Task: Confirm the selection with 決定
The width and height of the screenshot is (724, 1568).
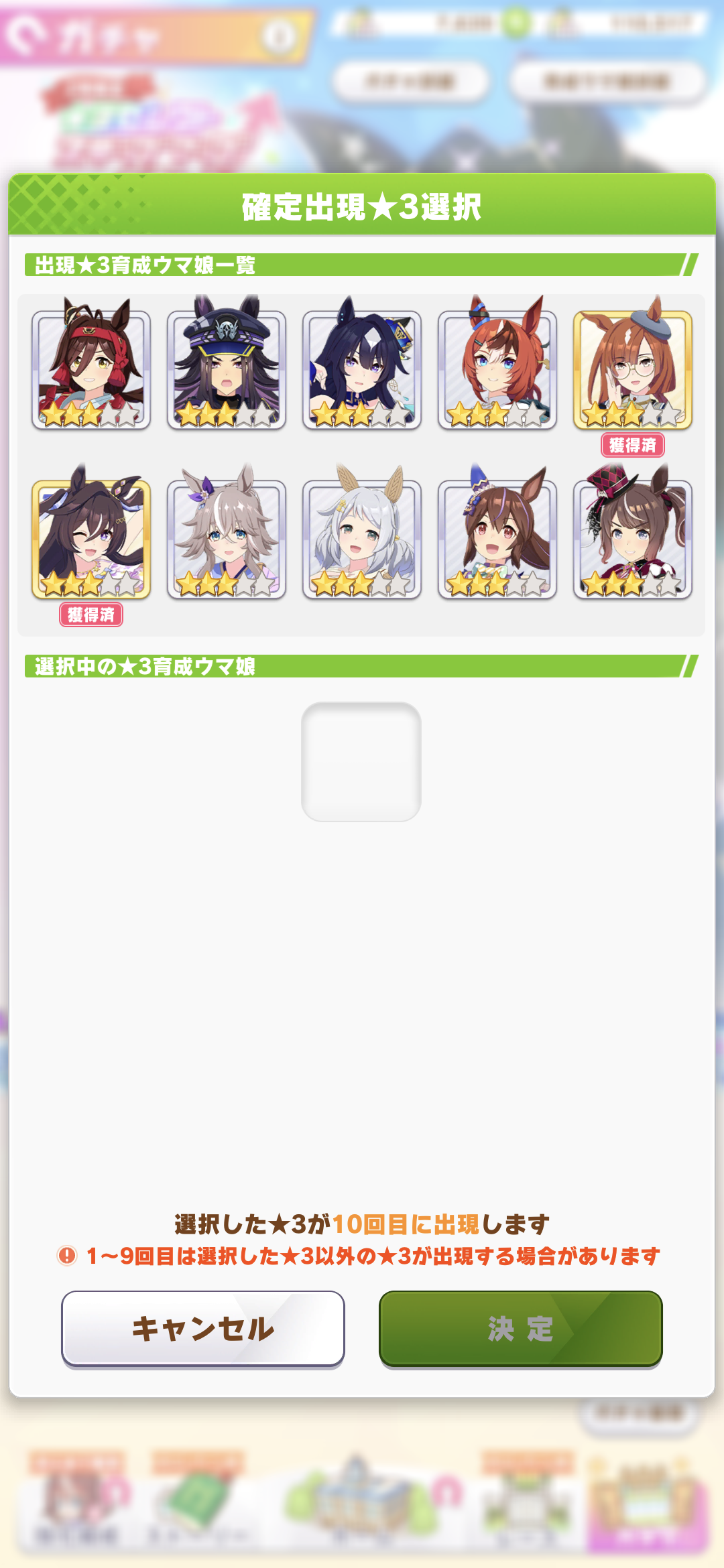Action: point(521,1328)
